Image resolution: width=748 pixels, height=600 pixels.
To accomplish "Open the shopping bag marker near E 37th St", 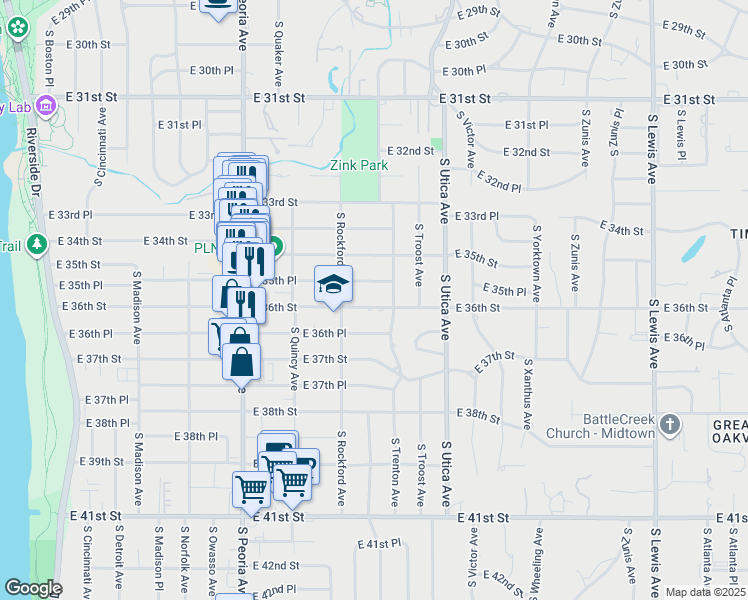I will point(242,362).
